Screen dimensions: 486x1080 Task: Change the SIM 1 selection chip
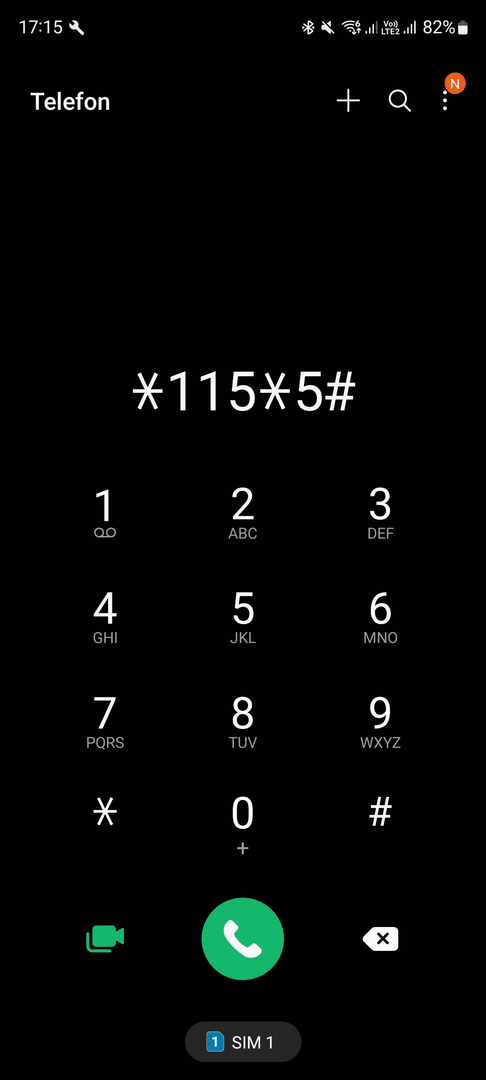[x=242, y=1042]
